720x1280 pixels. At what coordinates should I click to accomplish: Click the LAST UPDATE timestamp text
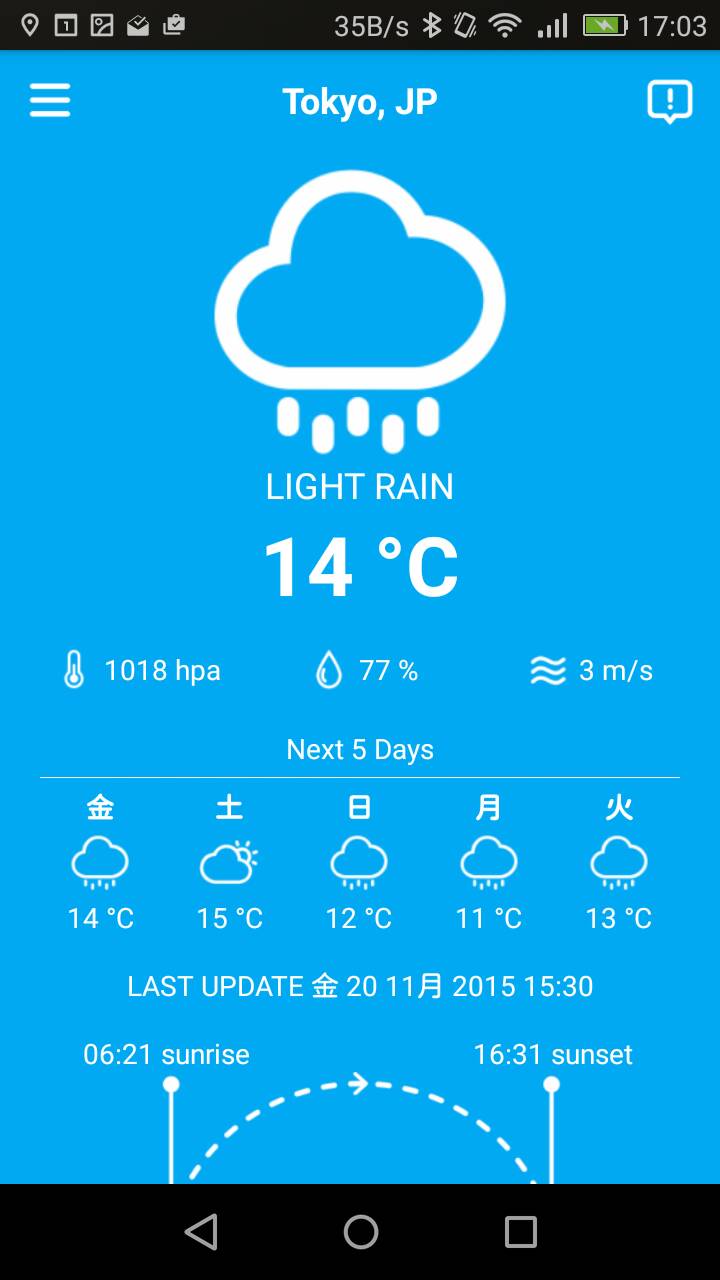[x=360, y=987]
